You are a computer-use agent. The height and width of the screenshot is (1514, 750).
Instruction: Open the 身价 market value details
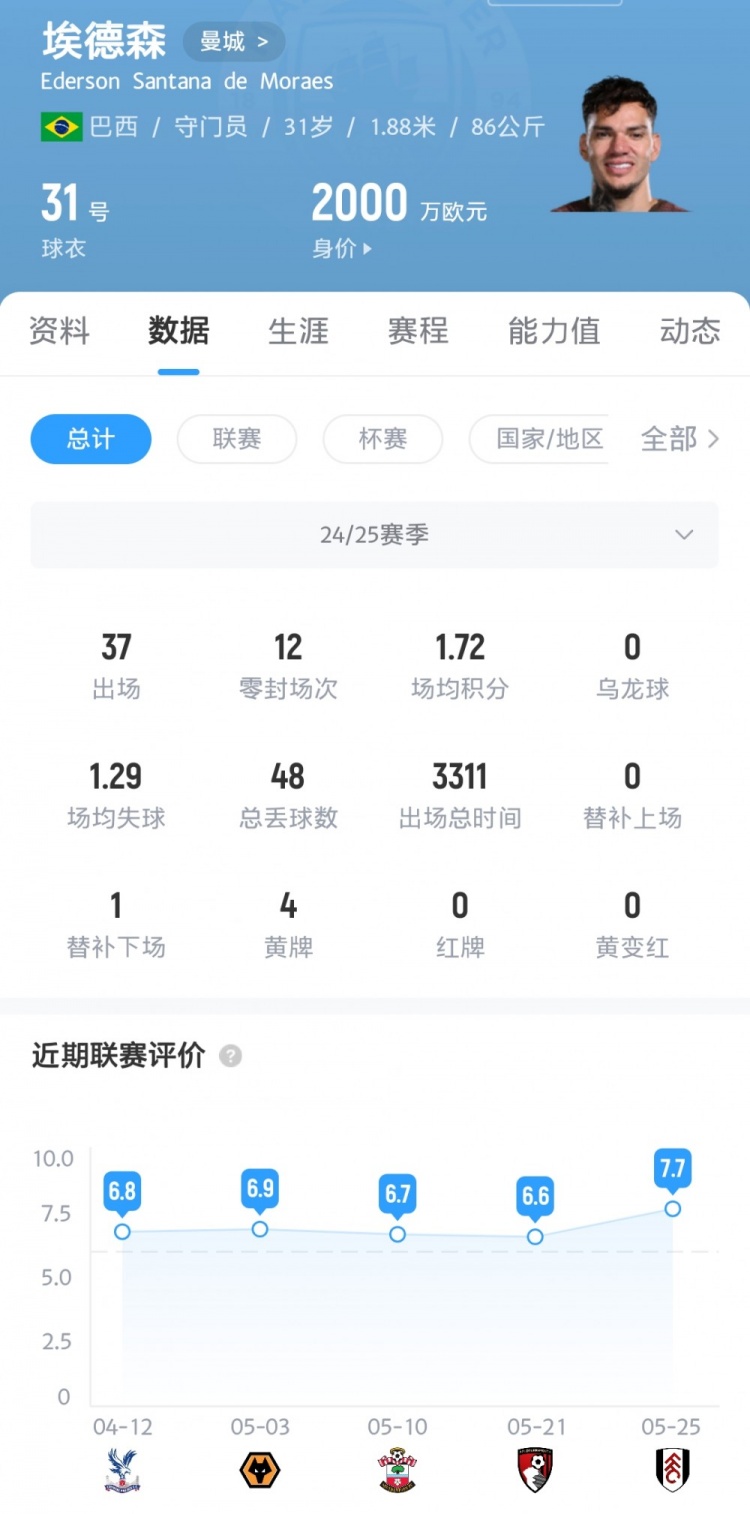coord(341,249)
